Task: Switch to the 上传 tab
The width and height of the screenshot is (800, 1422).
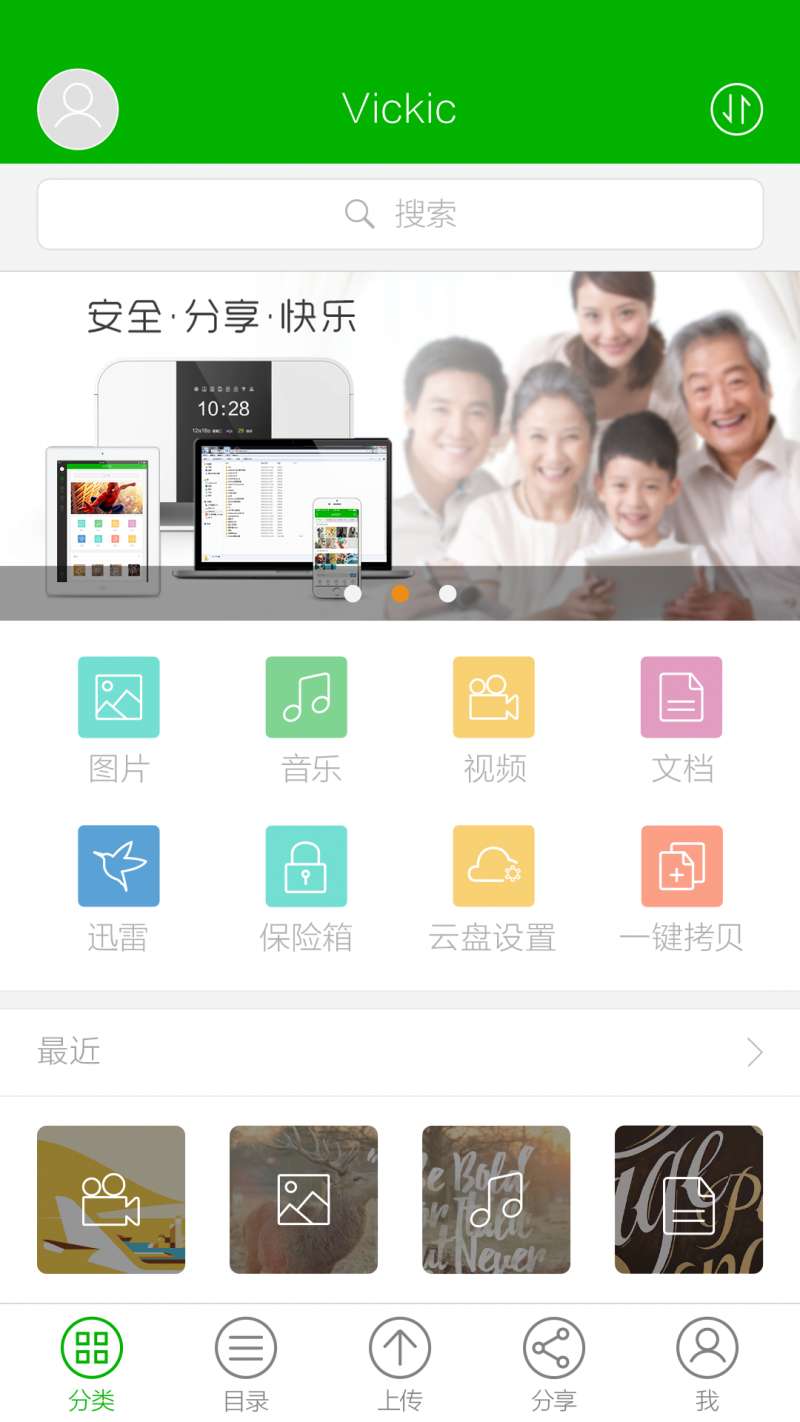Action: point(400,1362)
